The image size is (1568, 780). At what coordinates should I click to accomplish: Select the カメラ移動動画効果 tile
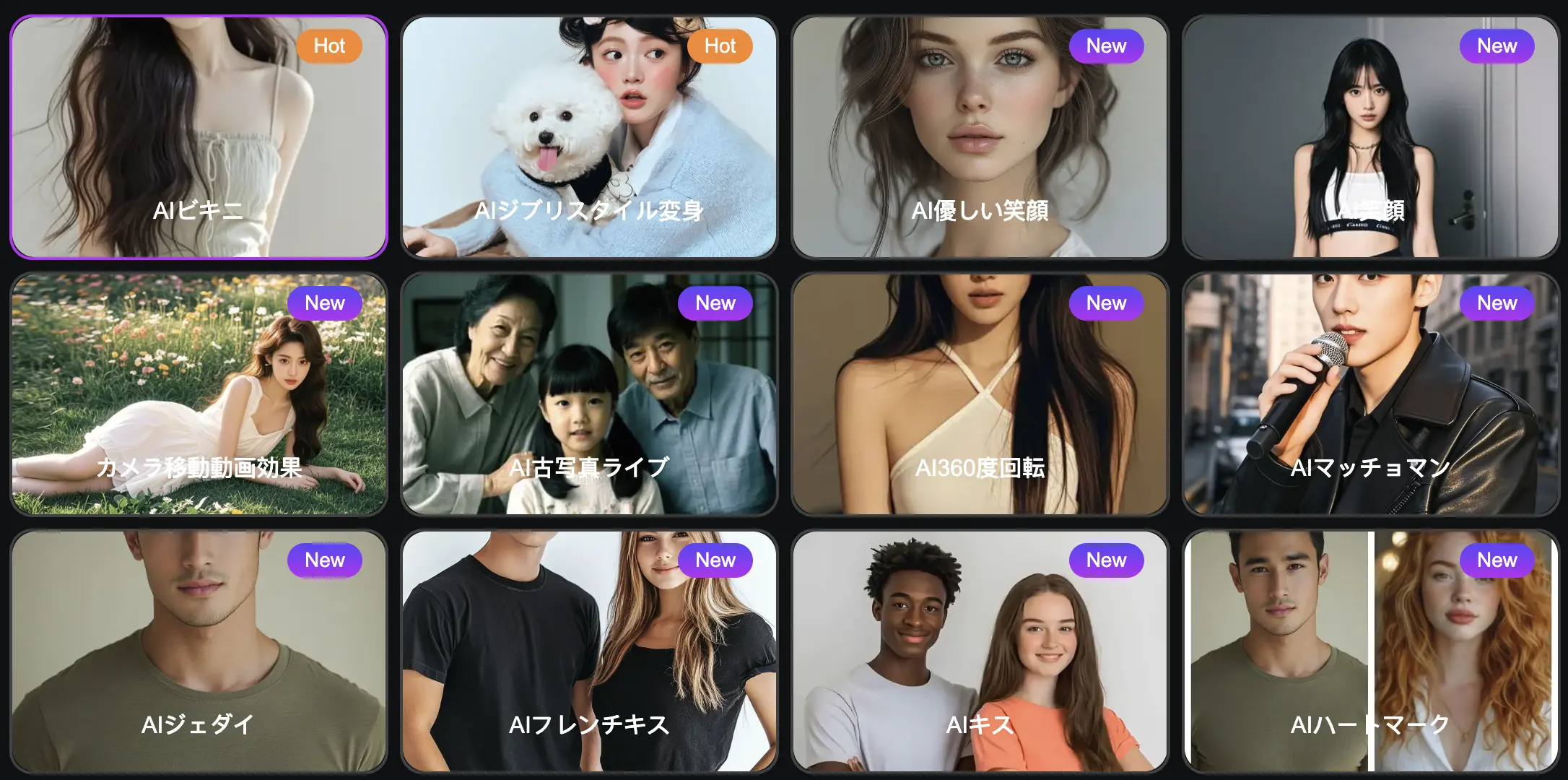[x=199, y=394]
